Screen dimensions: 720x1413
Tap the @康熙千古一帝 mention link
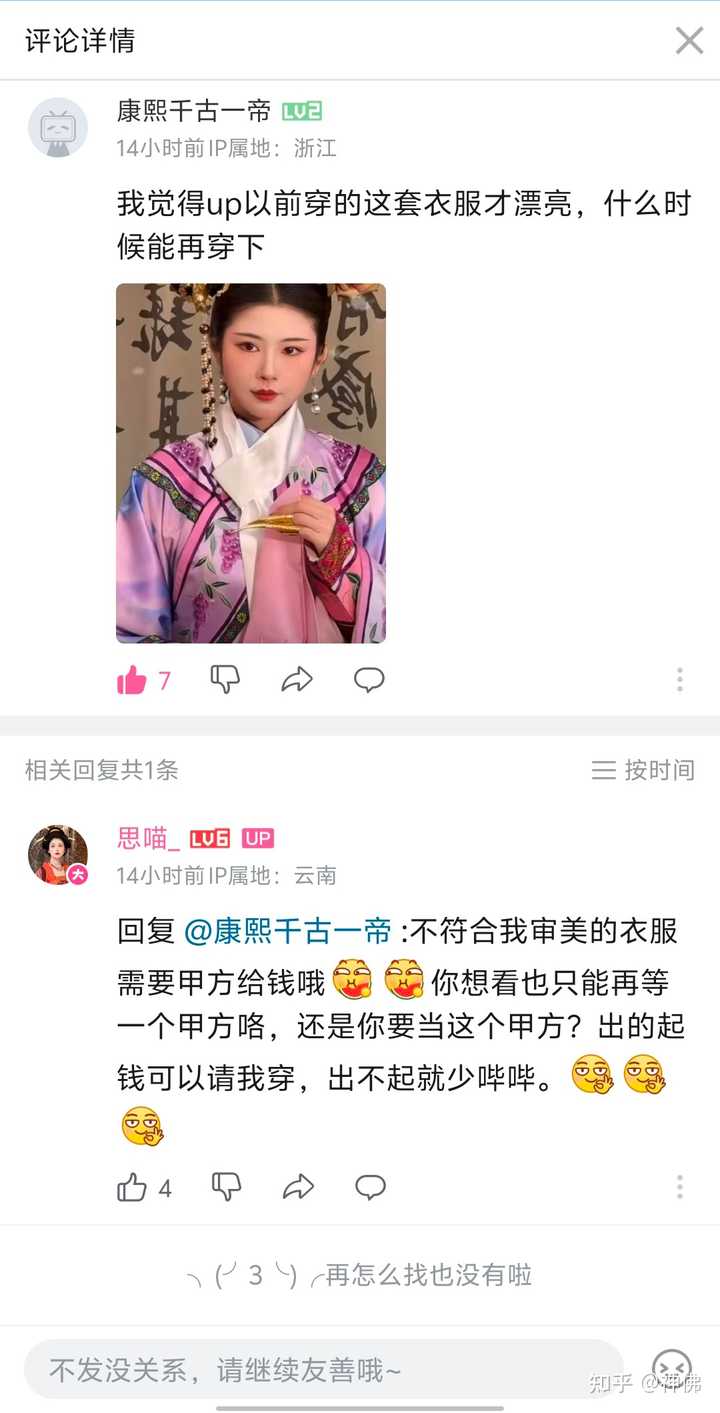[x=287, y=932]
